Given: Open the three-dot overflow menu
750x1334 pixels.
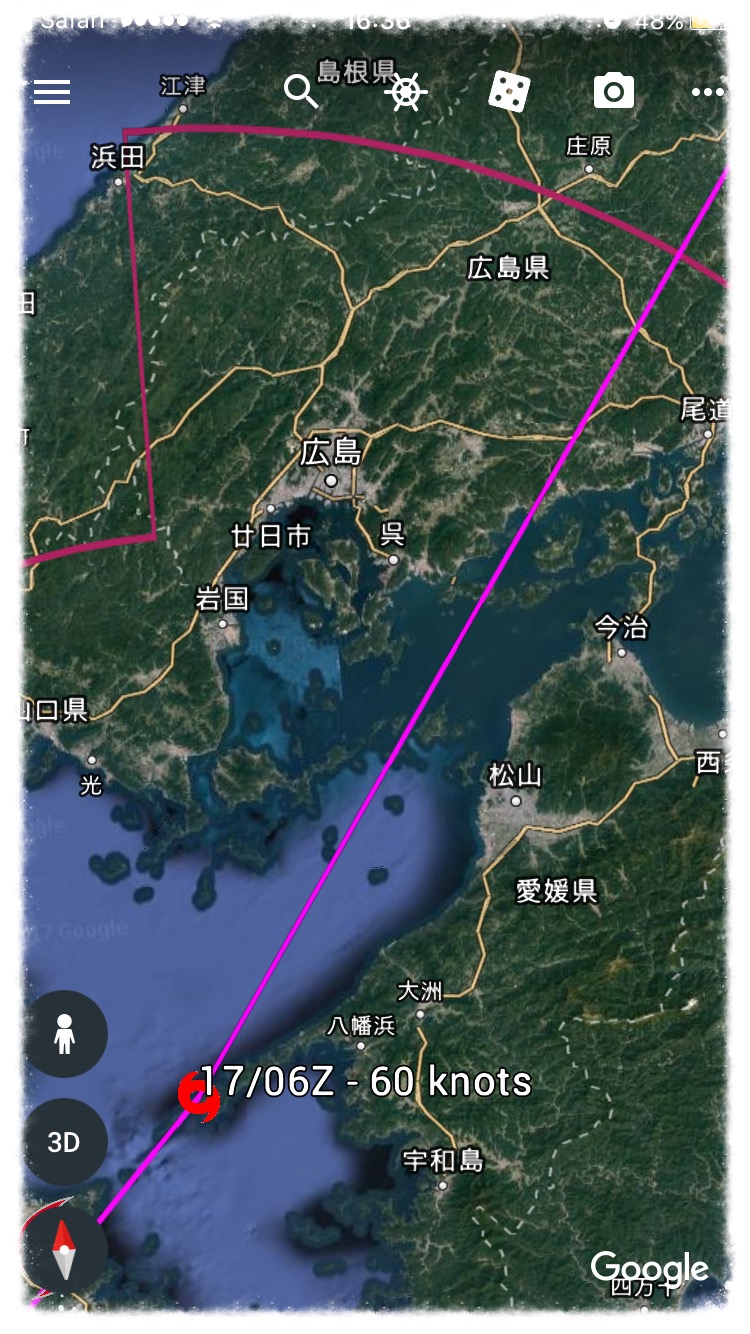Looking at the screenshot, I should (x=707, y=92).
